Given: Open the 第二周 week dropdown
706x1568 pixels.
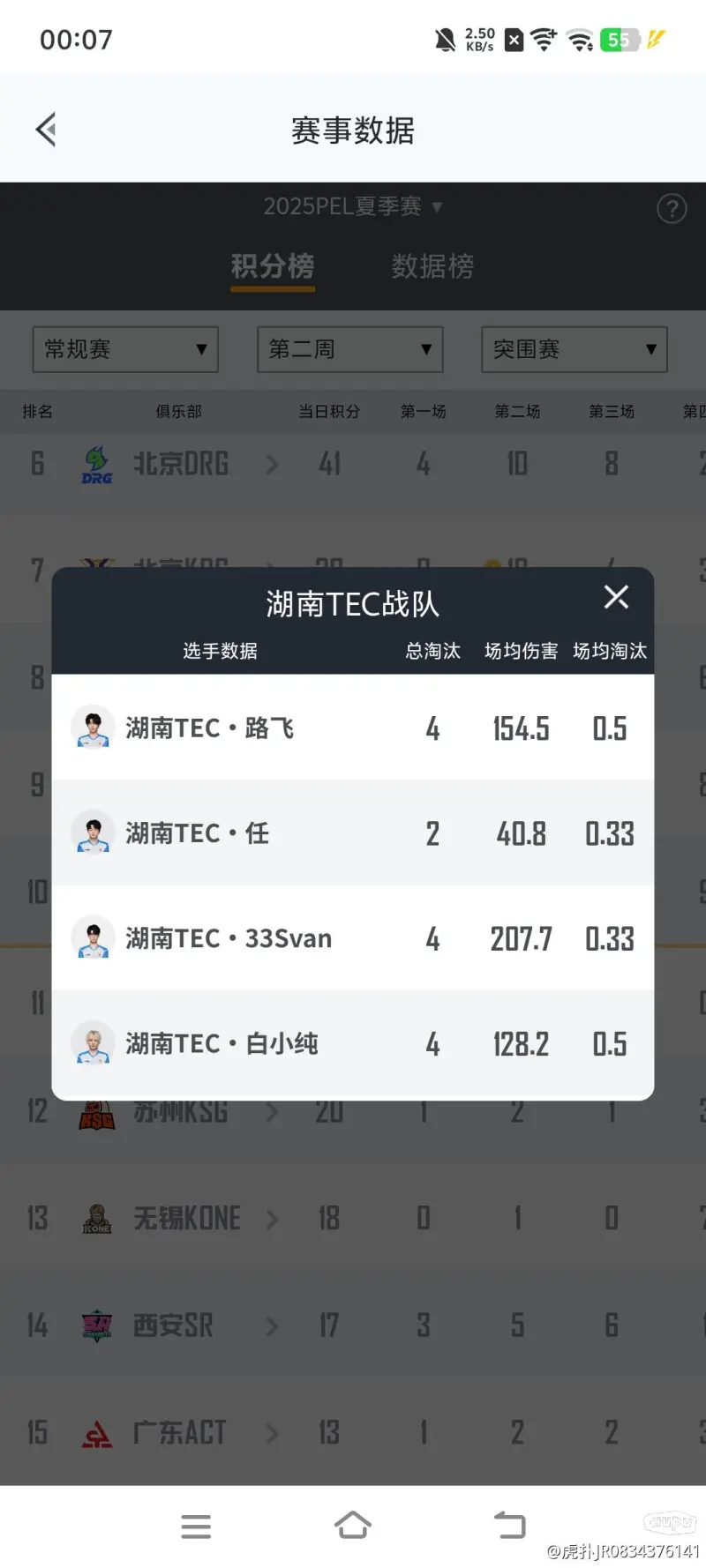Looking at the screenshot, I should 350,349.
